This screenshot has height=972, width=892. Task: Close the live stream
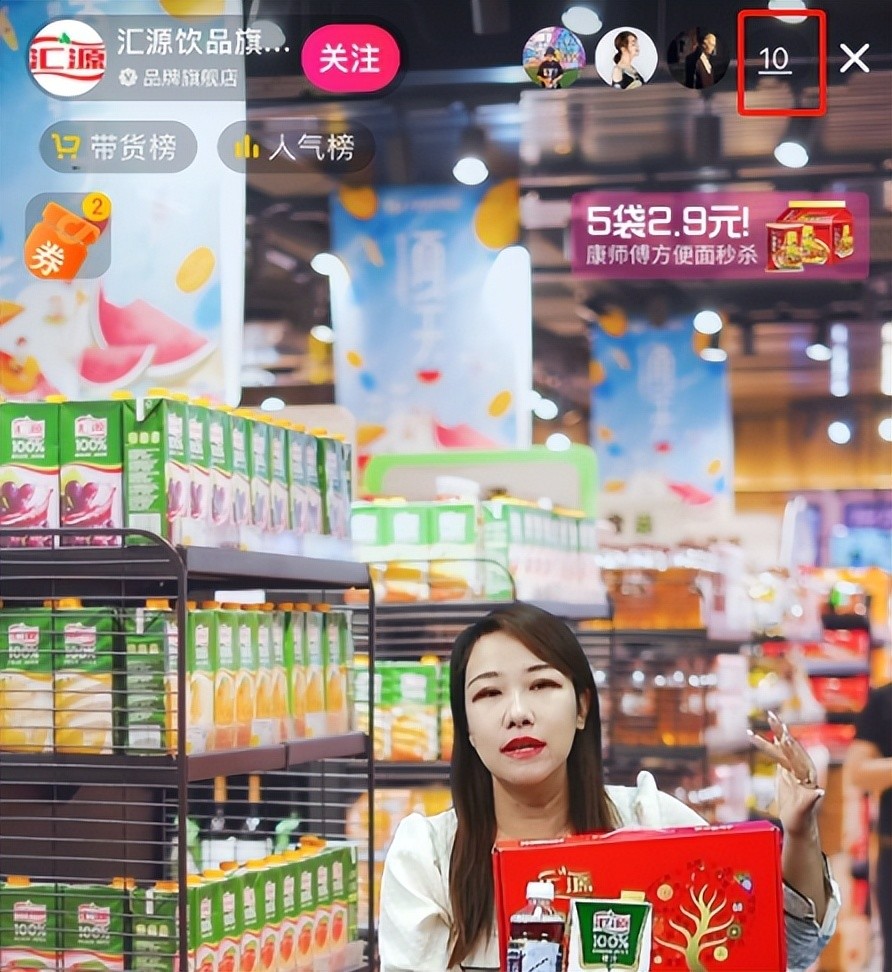854,59
